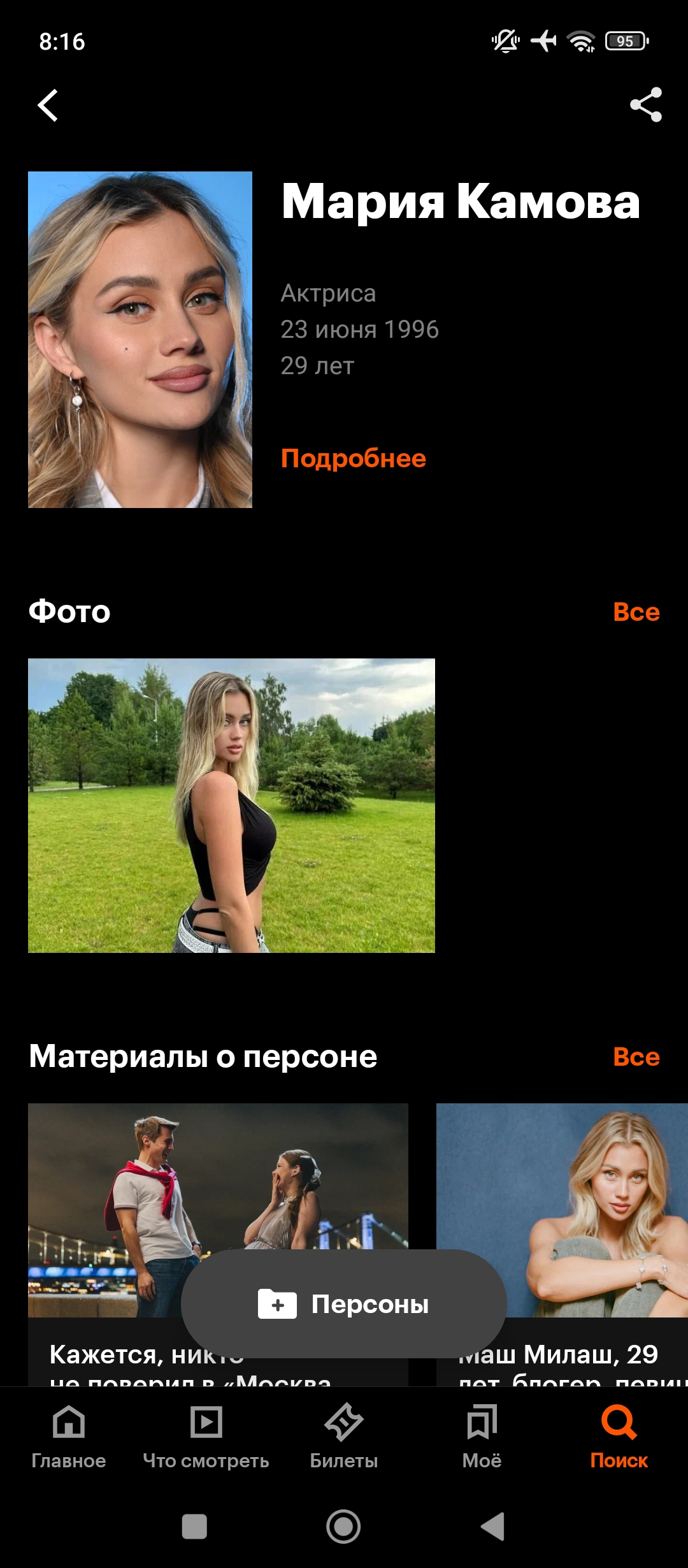This screenshot has height=1568, width=688.
Task: Tap the system back triangle
Action: [492, 1527]
